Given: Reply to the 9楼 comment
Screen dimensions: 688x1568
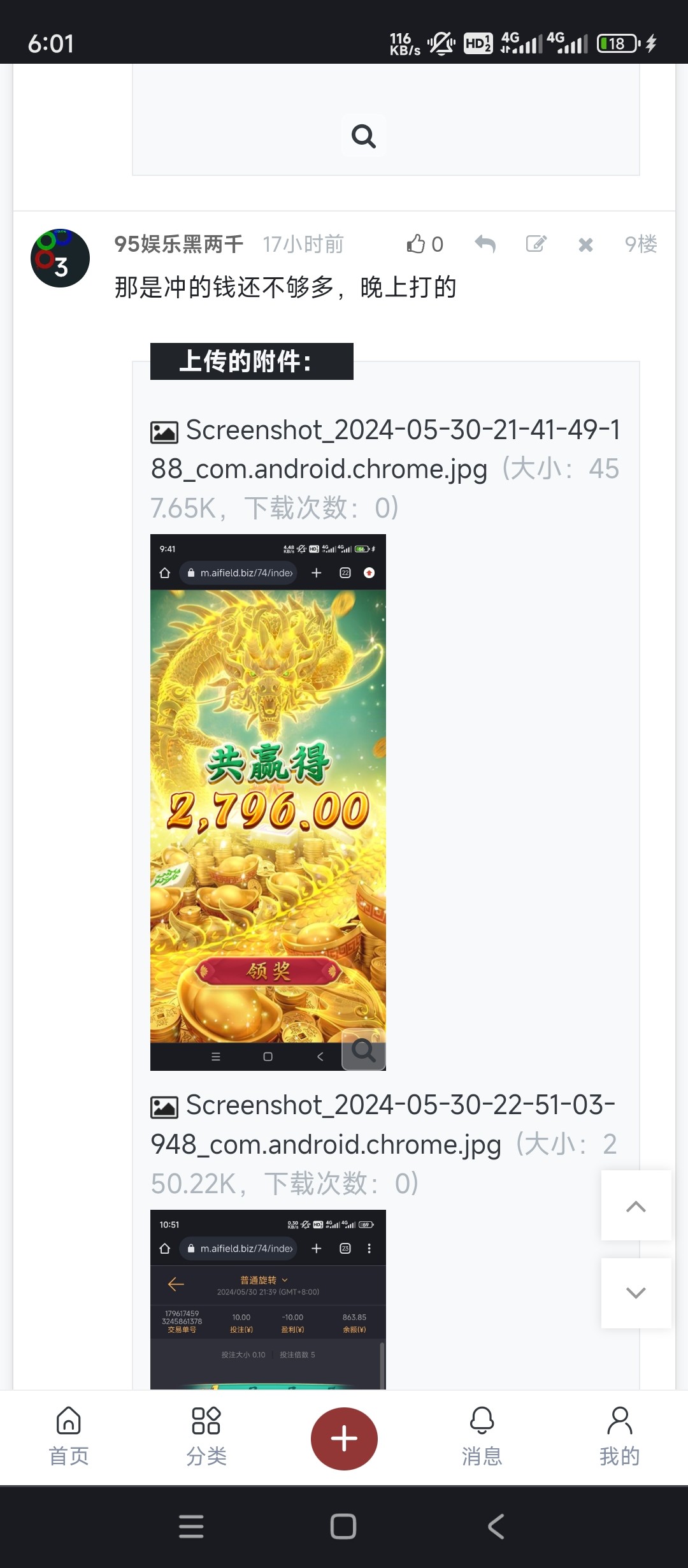Looking at the screenshot, I should 485,244.
